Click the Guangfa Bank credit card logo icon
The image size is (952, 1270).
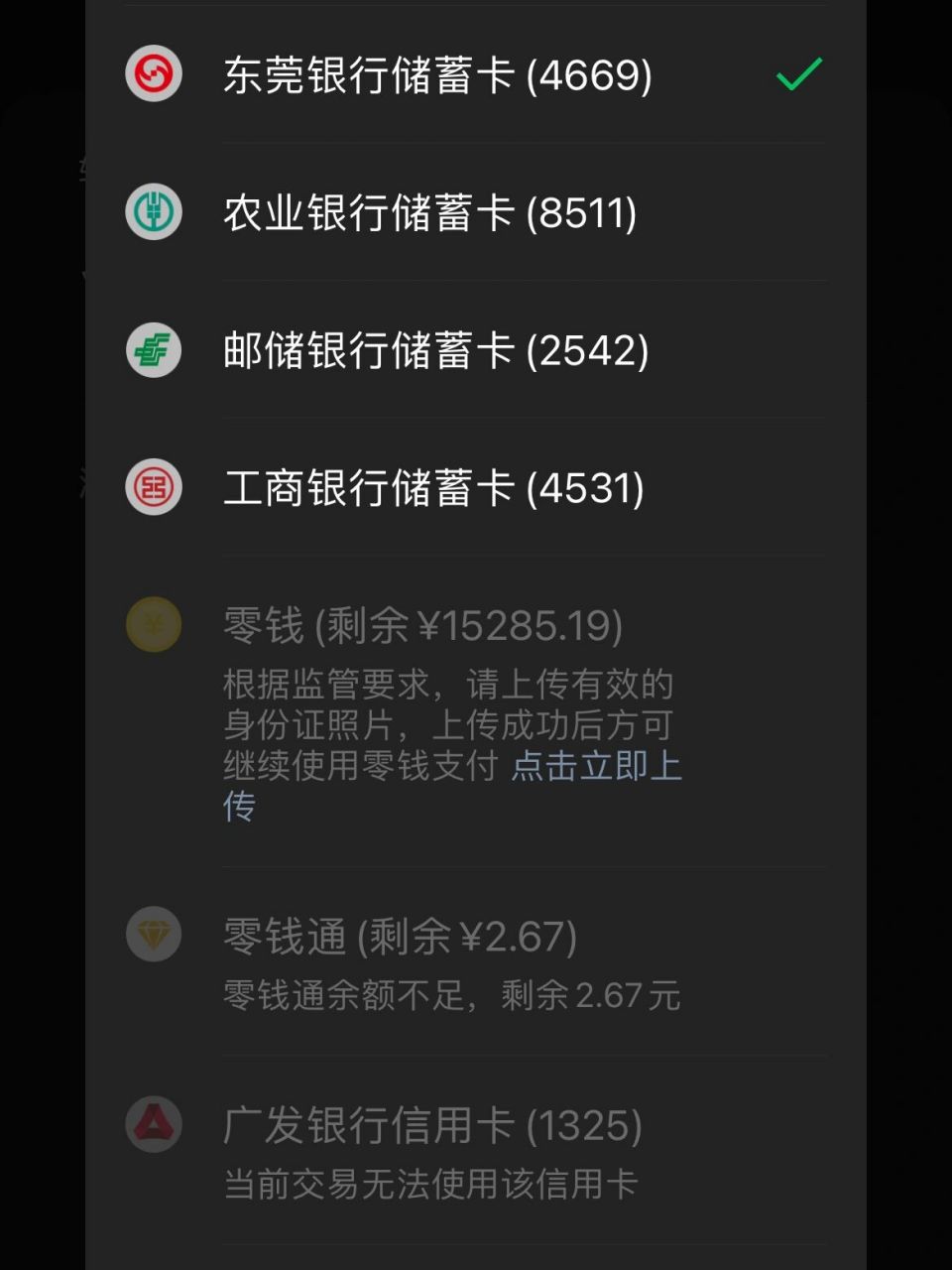coord(153,1126)
